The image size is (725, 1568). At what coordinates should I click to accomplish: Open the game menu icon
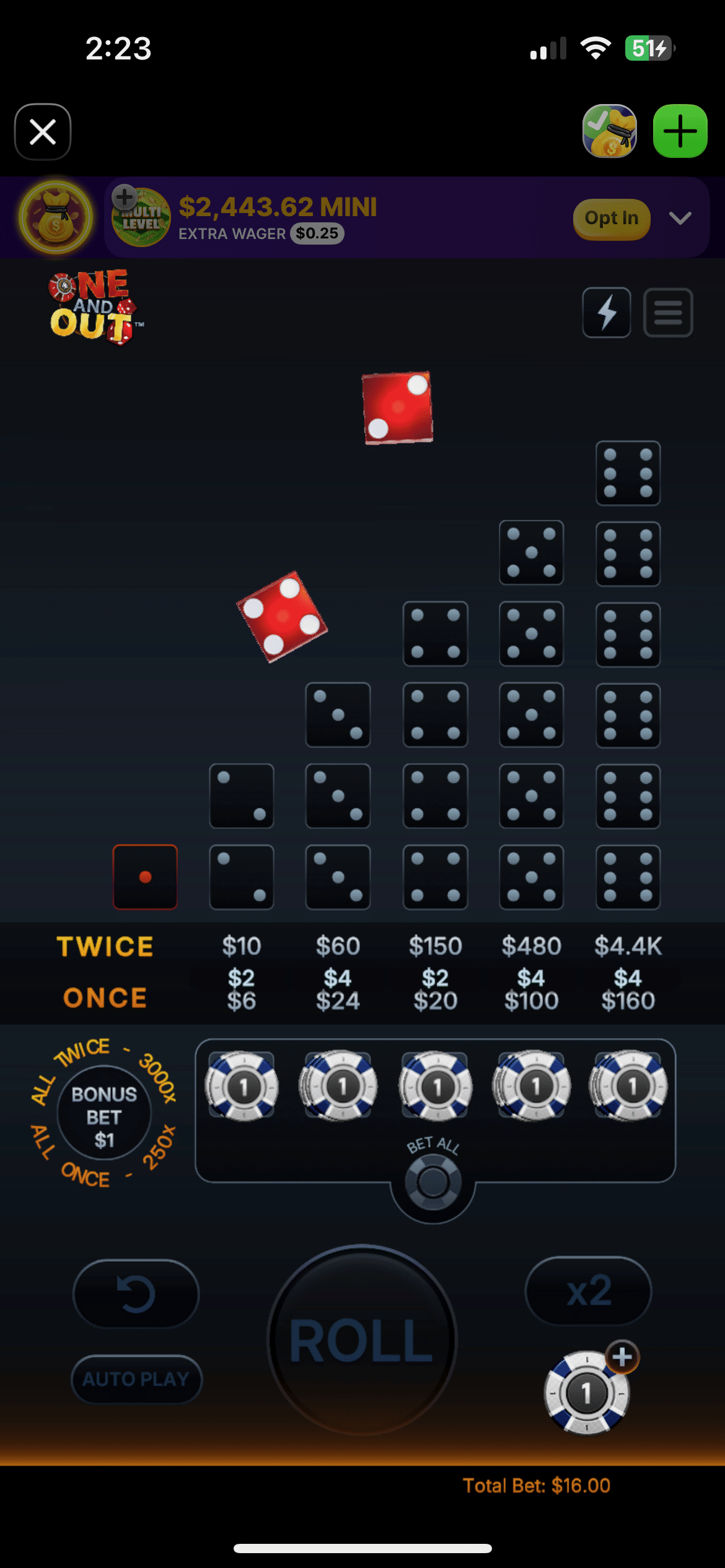[667, 312]
